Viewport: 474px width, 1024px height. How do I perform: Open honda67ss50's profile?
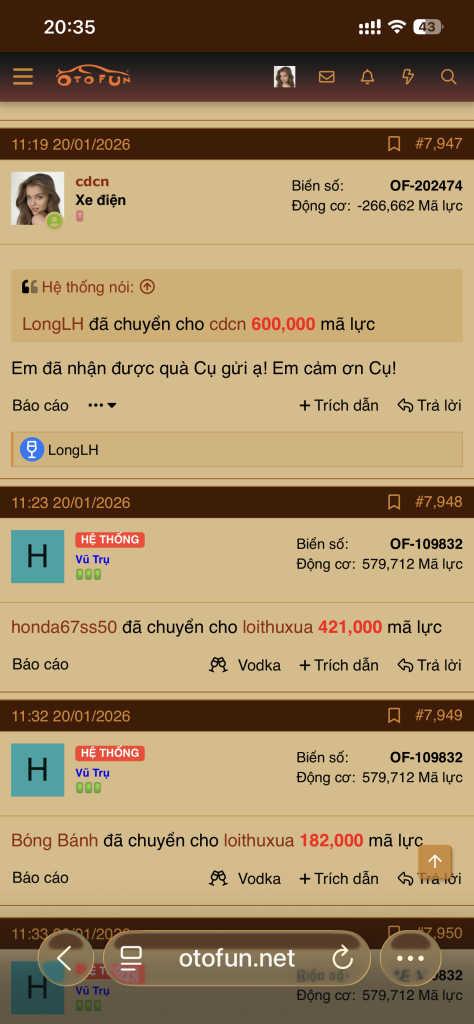click(x=64, y=628)
